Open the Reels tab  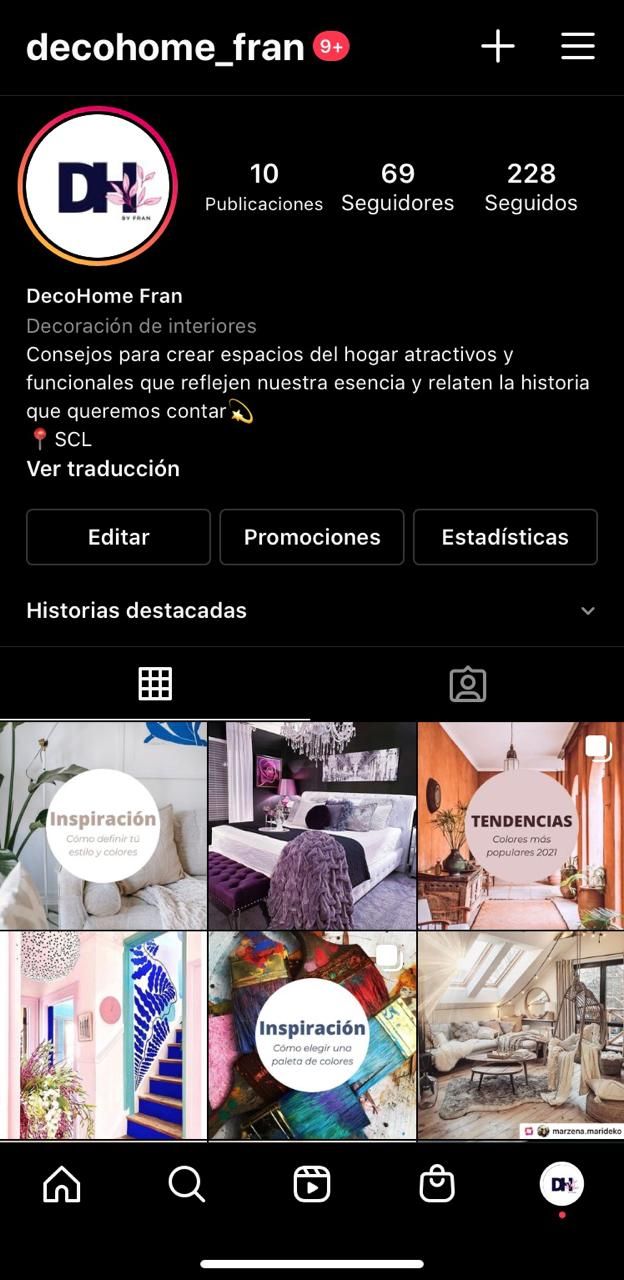[312, 1185]
